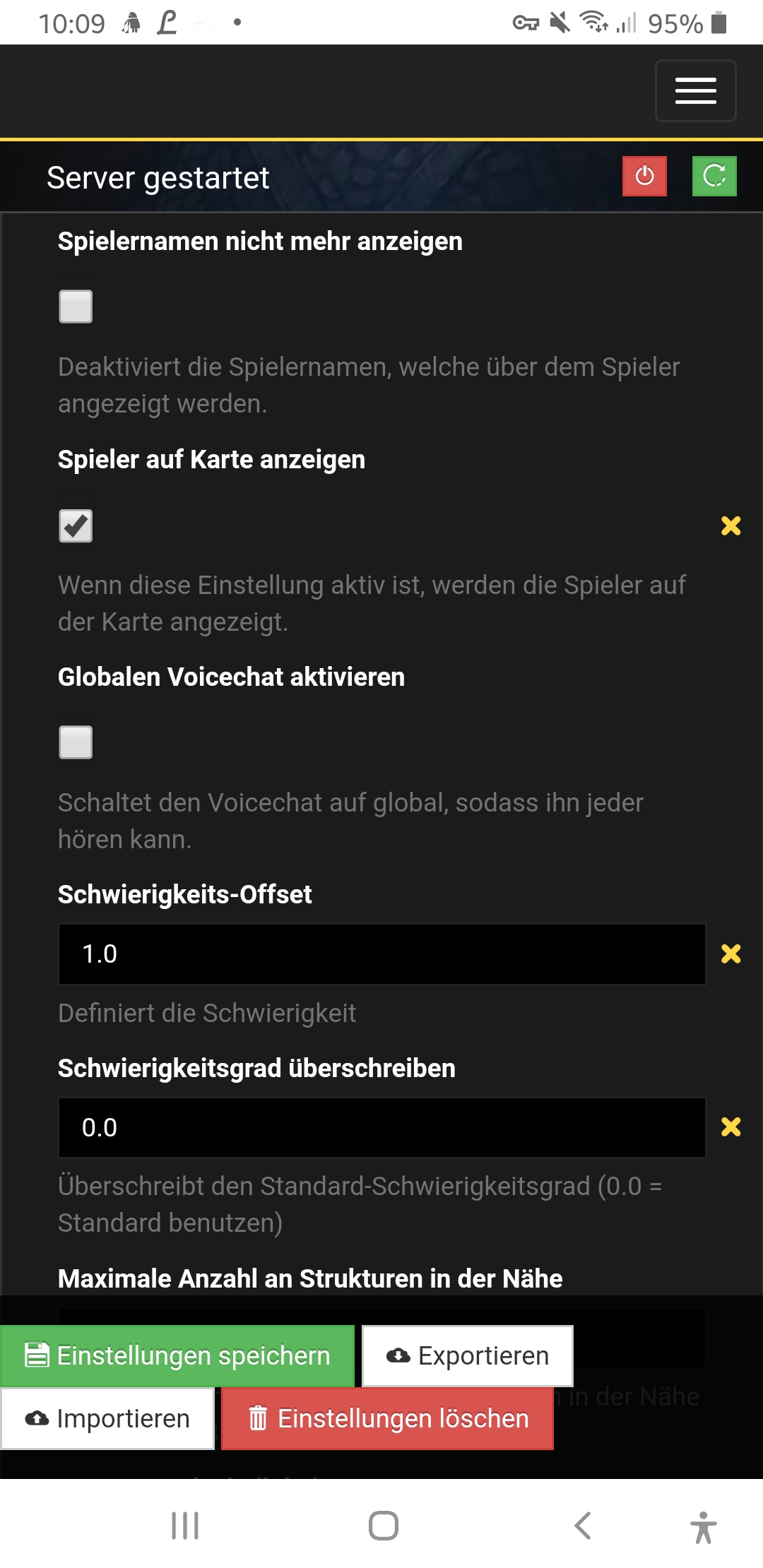Open recent apps from navigation bar

tap(185, 1526)
